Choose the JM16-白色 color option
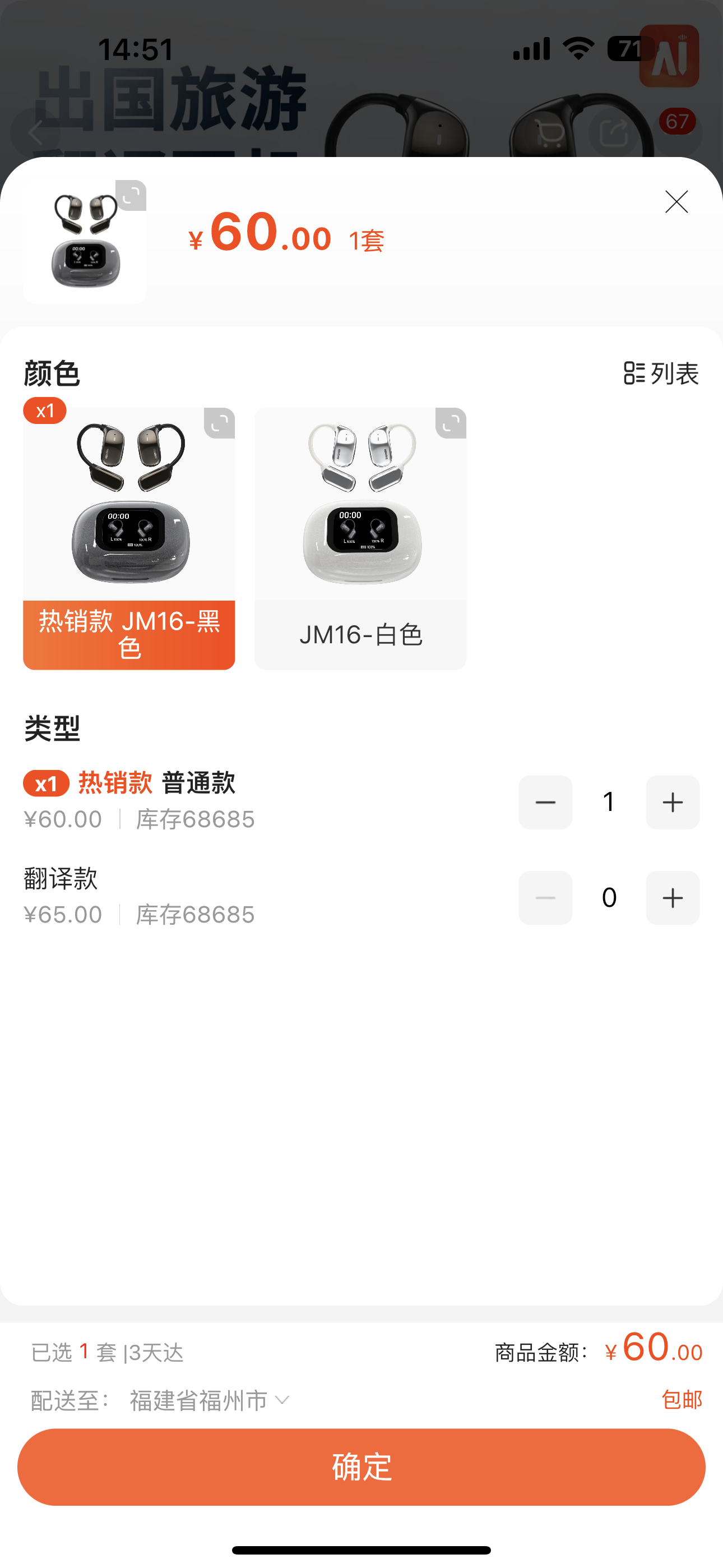The width and height of the screenshot is (723, 1568). click(360, 538)
